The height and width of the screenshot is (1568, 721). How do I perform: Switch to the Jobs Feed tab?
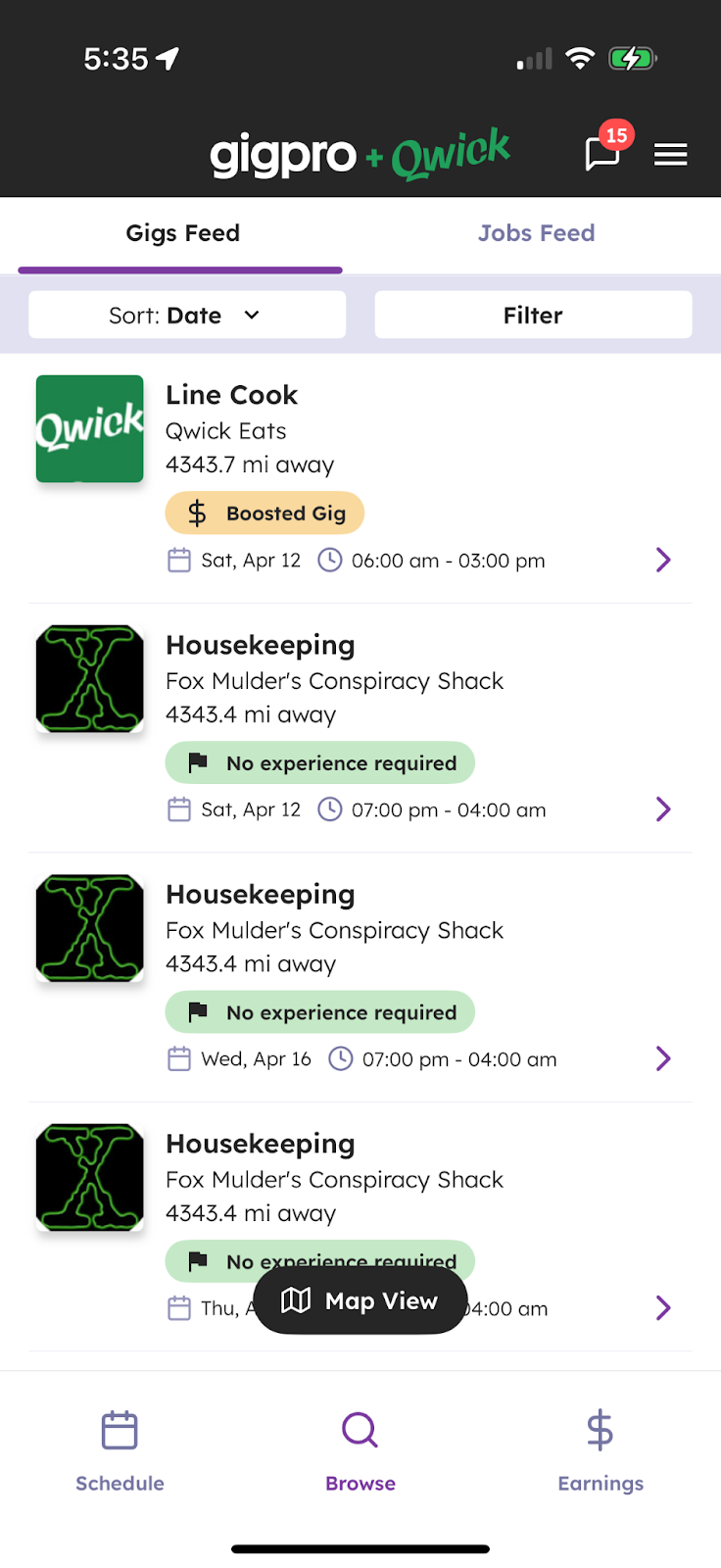(536, 233)
